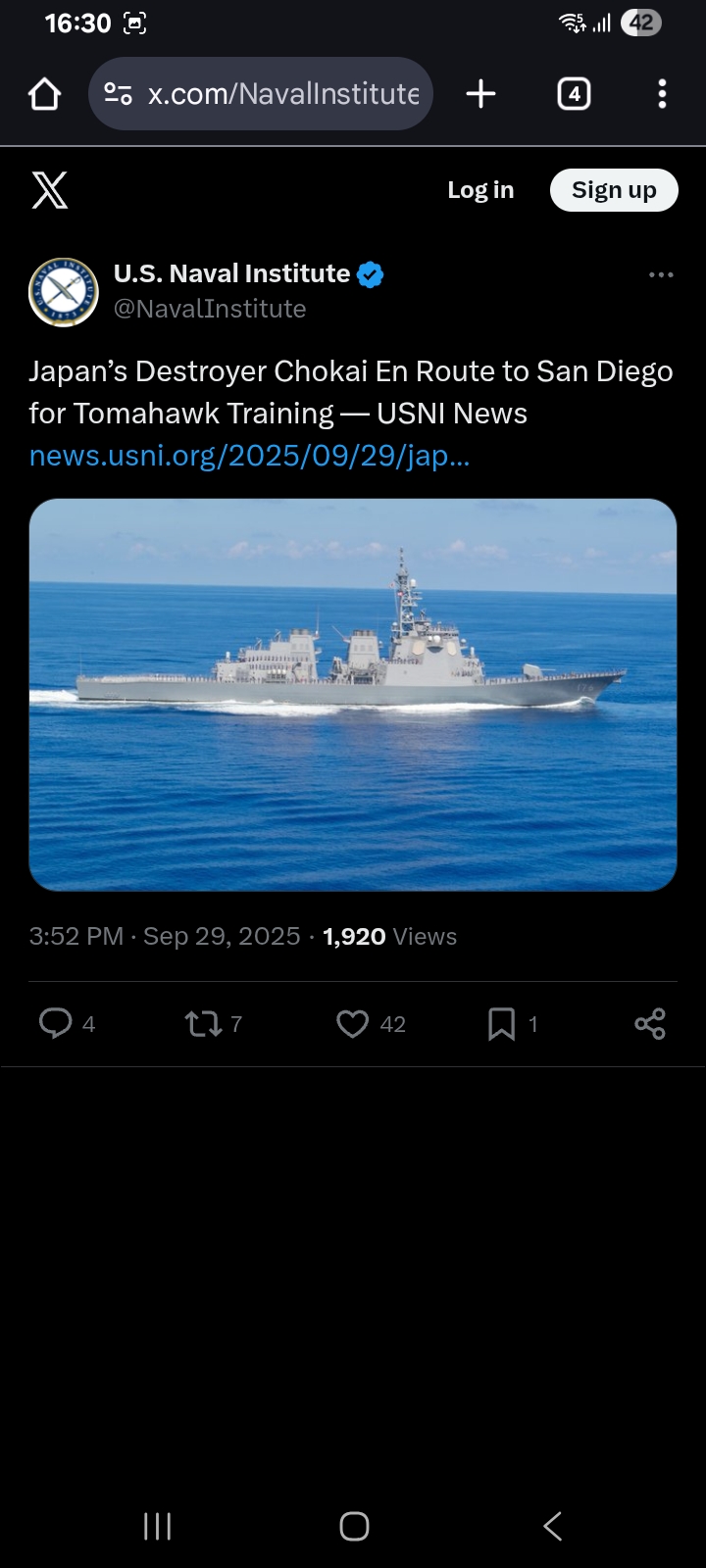Viewport: 706px width, 1568px height.
Task: Bookmark the Naval Institute post
Action: click(501, 1024)
